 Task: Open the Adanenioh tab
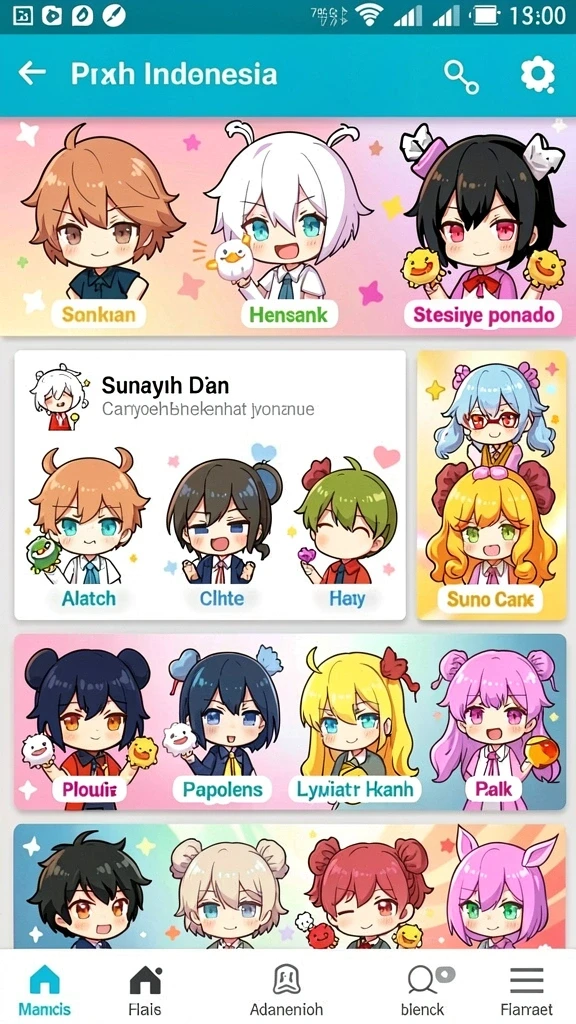tap(286, 989)
